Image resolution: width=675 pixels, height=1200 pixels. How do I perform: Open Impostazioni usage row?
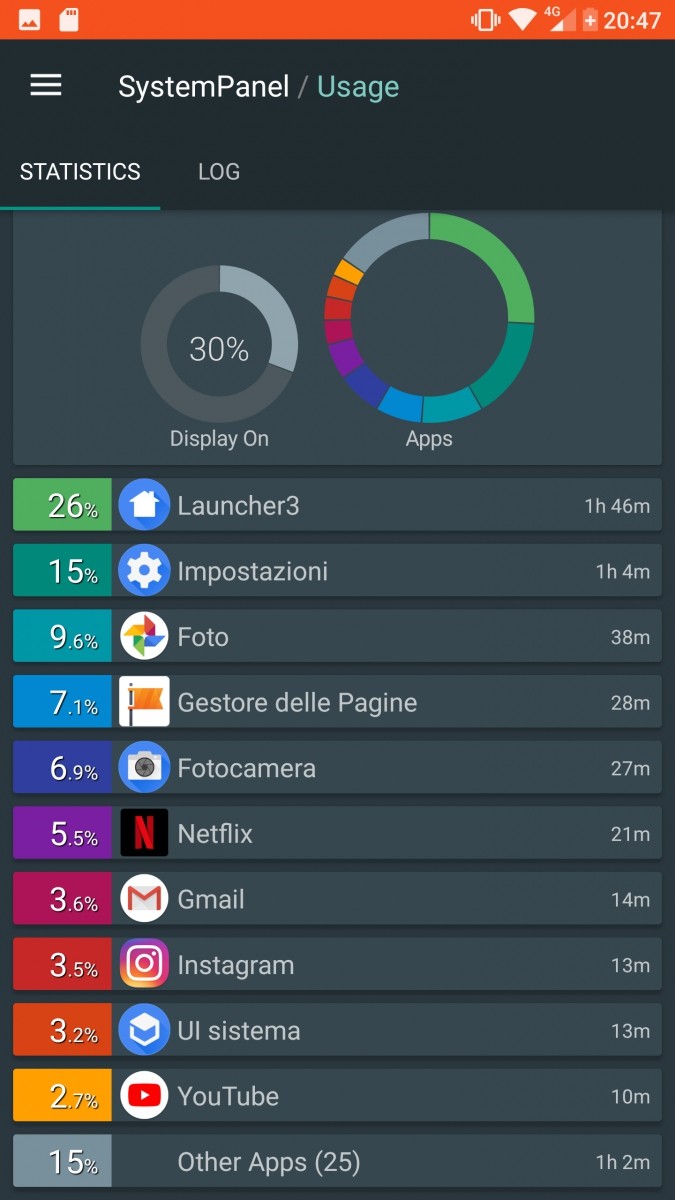pos(337,571)
